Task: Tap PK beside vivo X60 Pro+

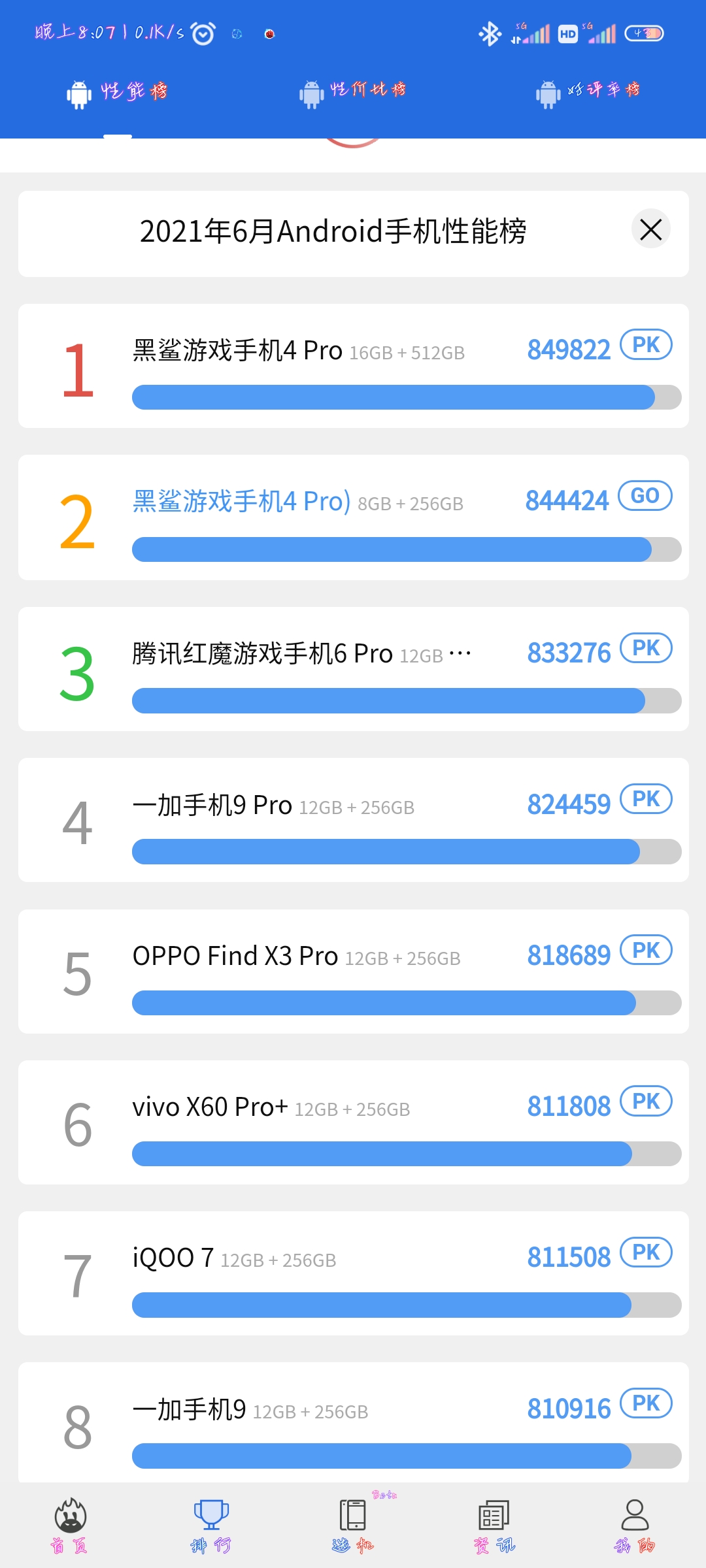Action: 646,1102
